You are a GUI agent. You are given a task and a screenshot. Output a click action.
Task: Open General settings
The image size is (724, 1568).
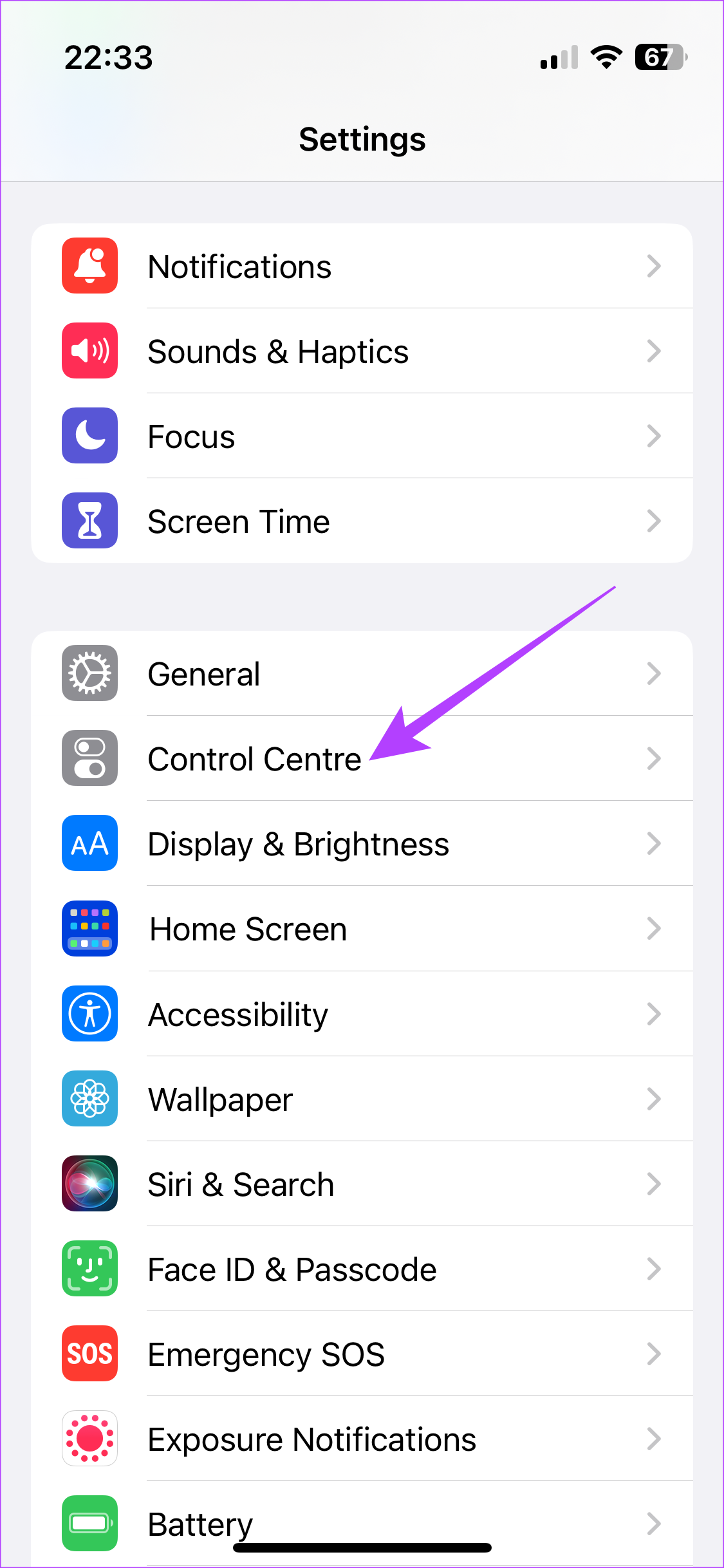[362, 673]
